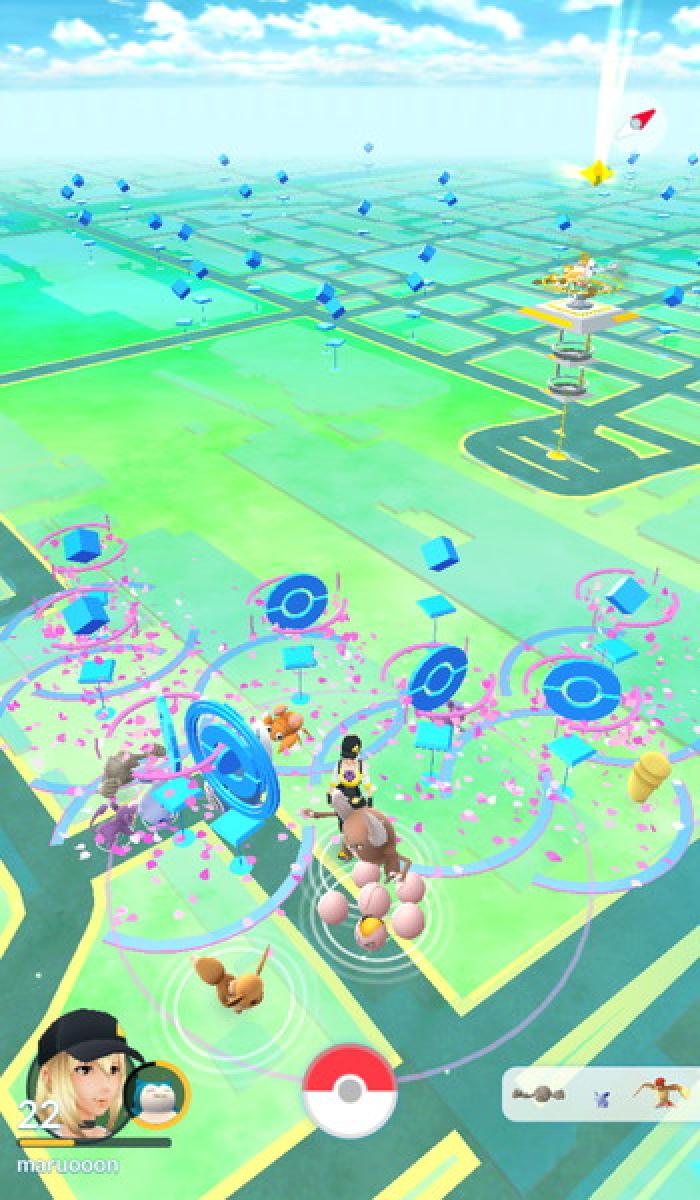Open the trainer profile for maruooon
This screenshot has height=1200, width=700.
point(82,1072)
